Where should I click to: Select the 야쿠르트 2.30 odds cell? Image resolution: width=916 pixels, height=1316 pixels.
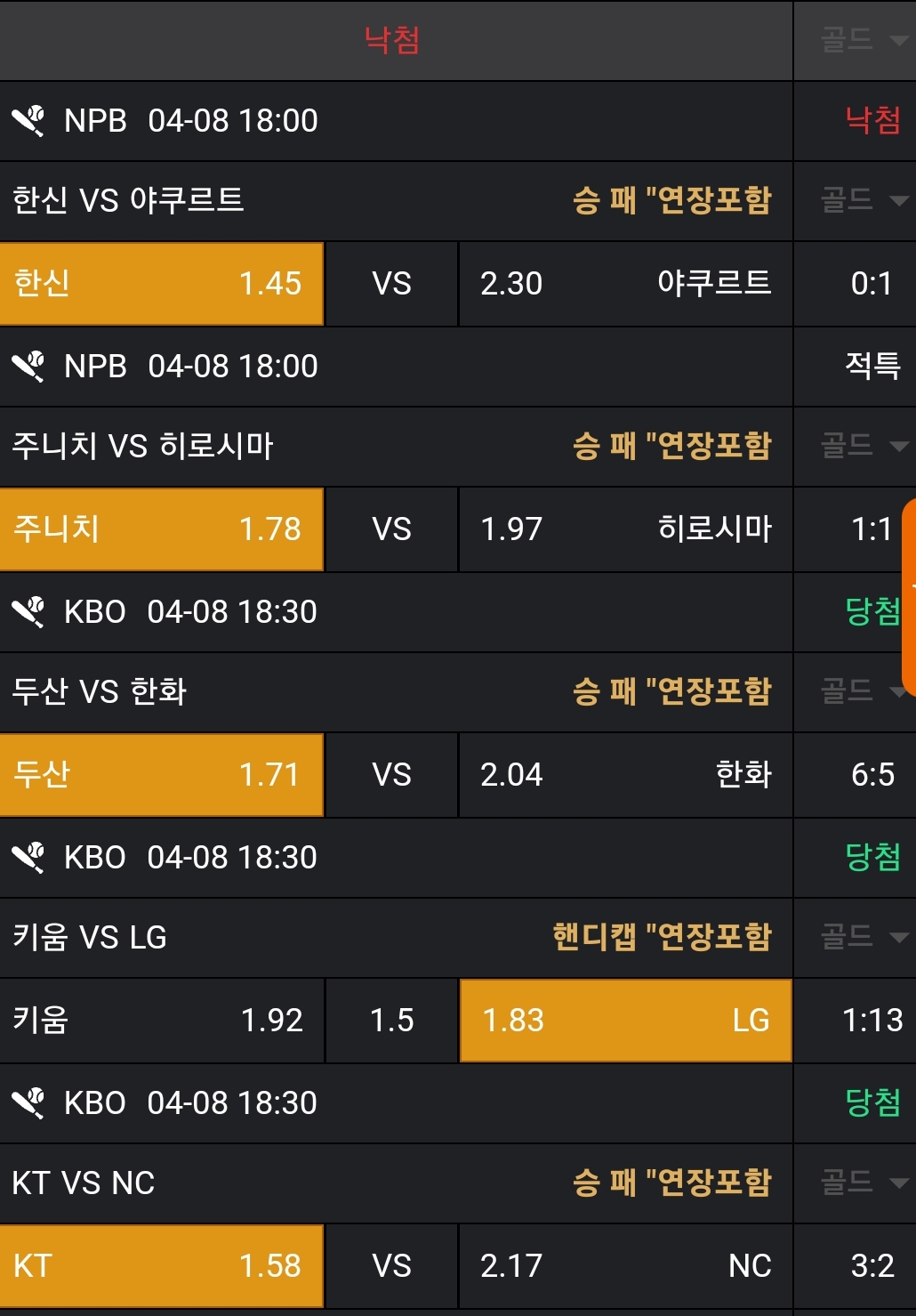point(625,284)
